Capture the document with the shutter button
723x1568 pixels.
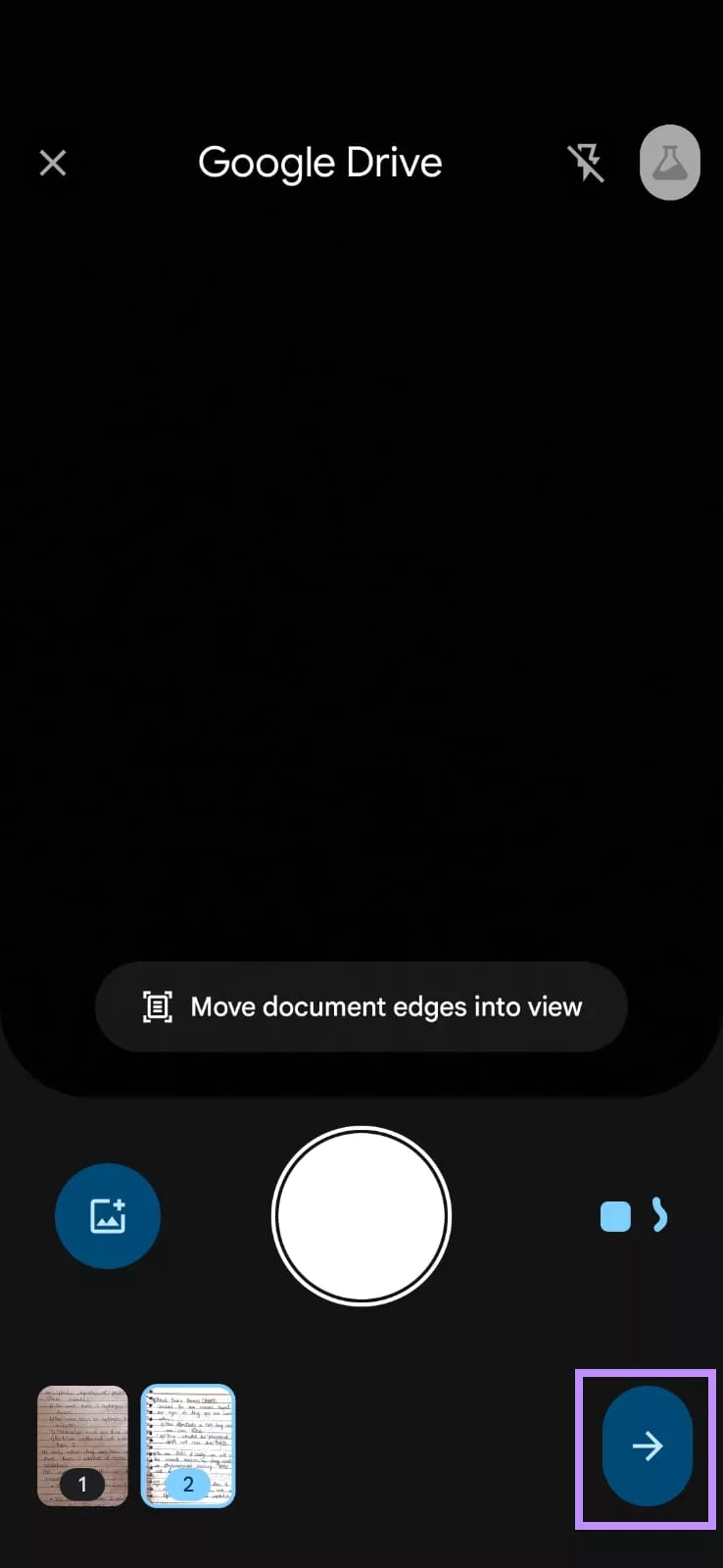point(361,1216)
